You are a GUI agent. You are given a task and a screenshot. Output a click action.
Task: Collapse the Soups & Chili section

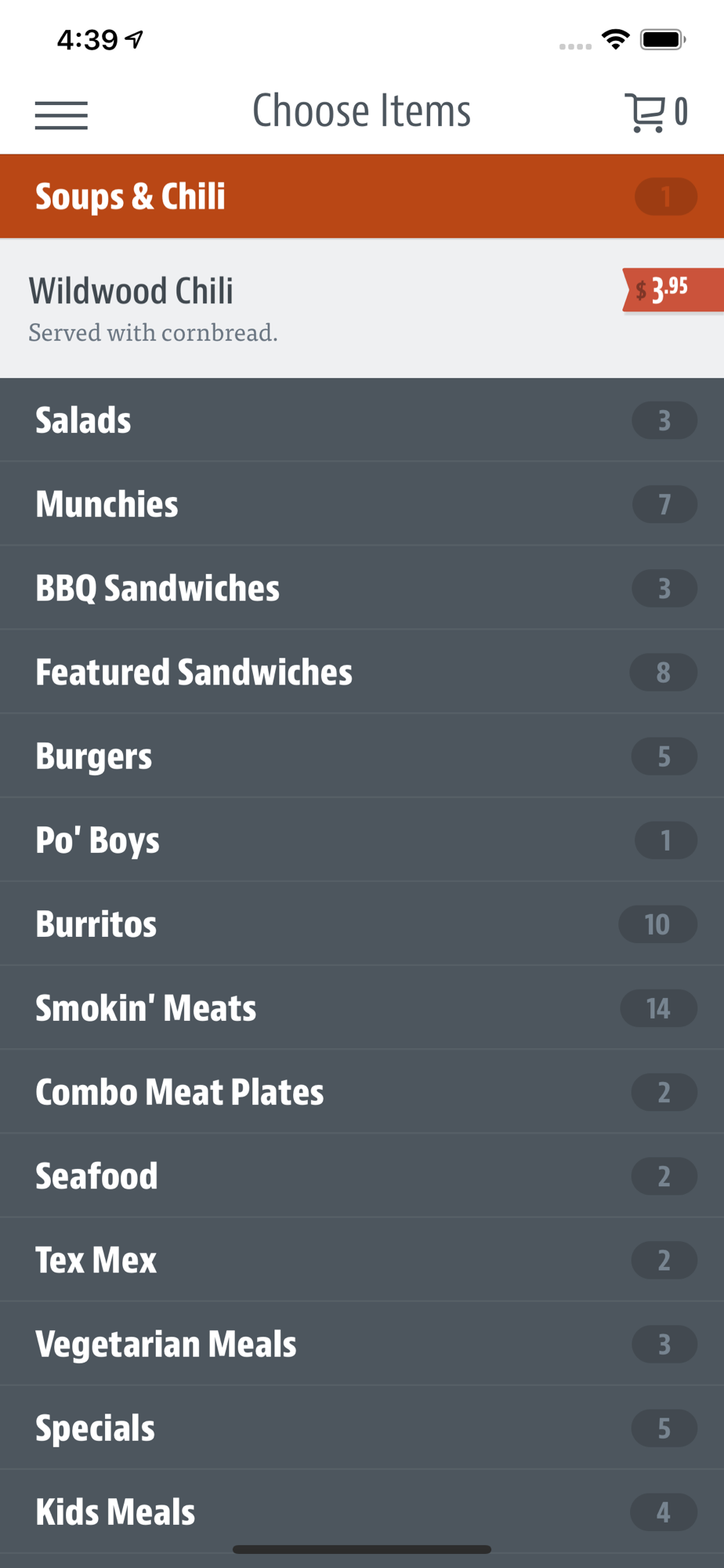click(362, 196)
